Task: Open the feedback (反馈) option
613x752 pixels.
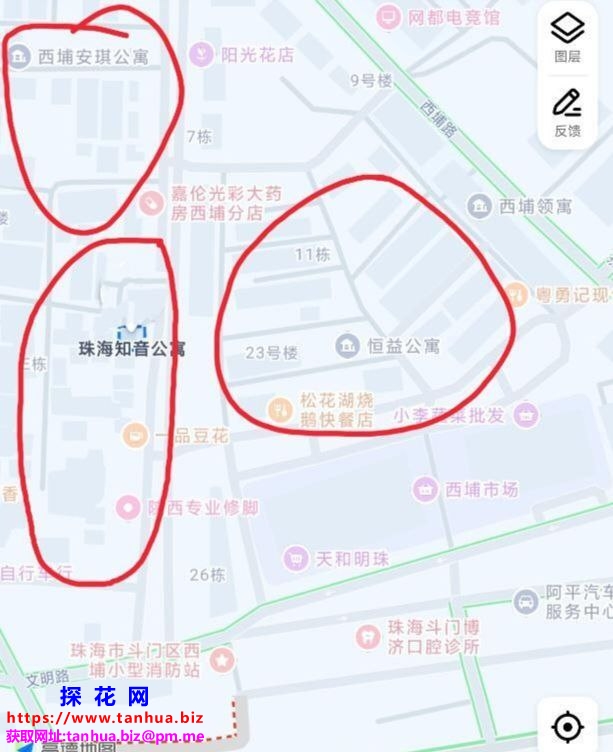Action: coord(567,112)
